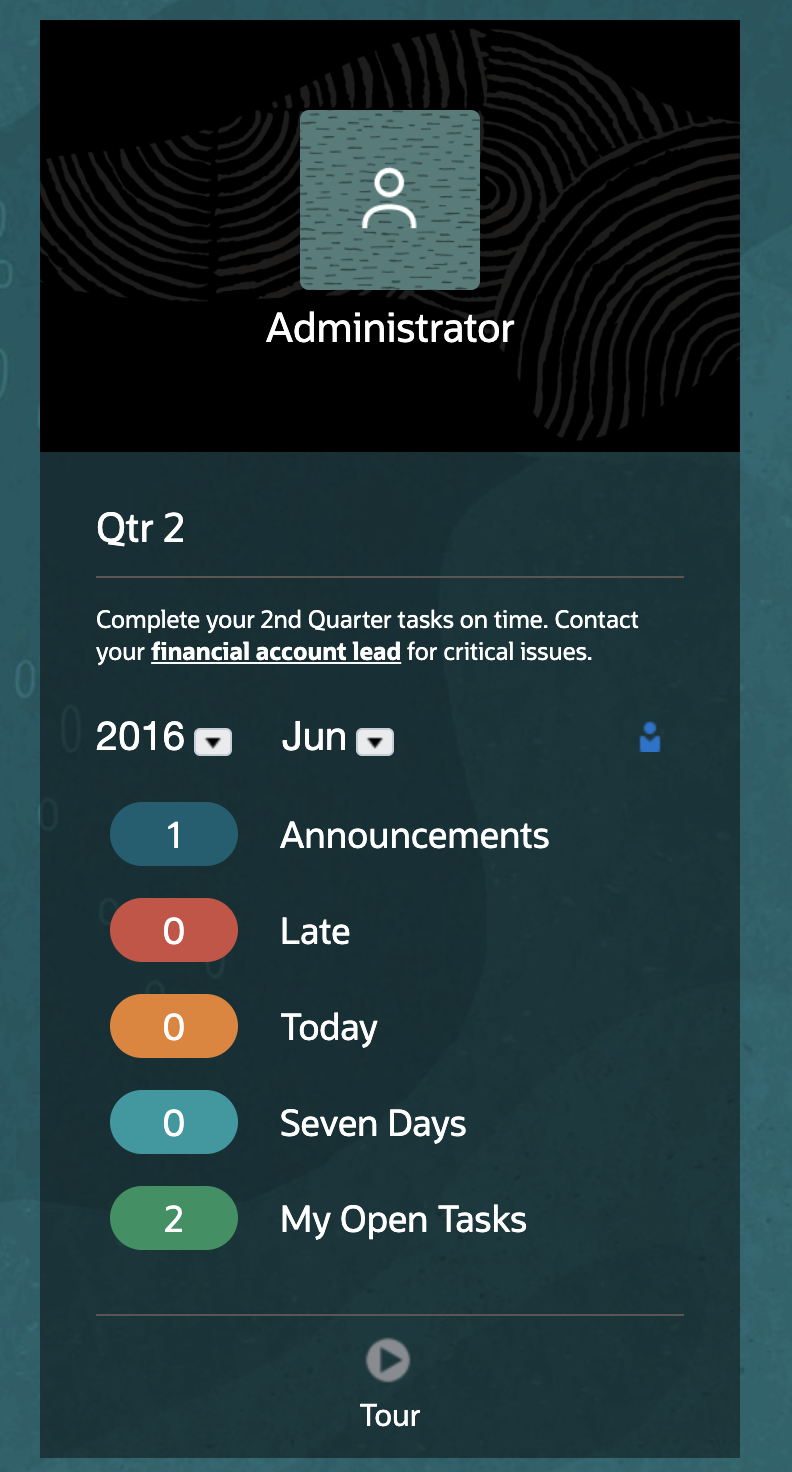Open the financial account lead link

click(276, 653)
